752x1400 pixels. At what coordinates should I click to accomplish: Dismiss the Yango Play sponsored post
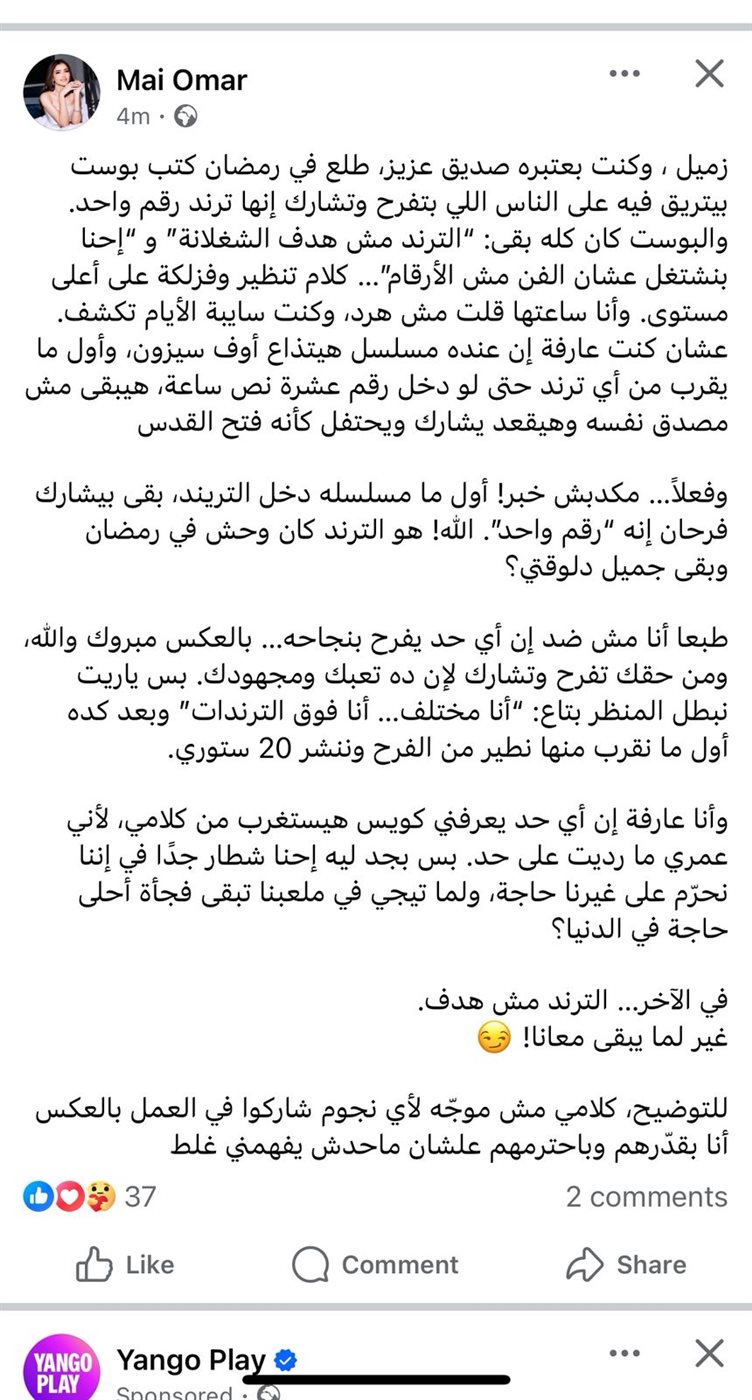click(709, 1354)
